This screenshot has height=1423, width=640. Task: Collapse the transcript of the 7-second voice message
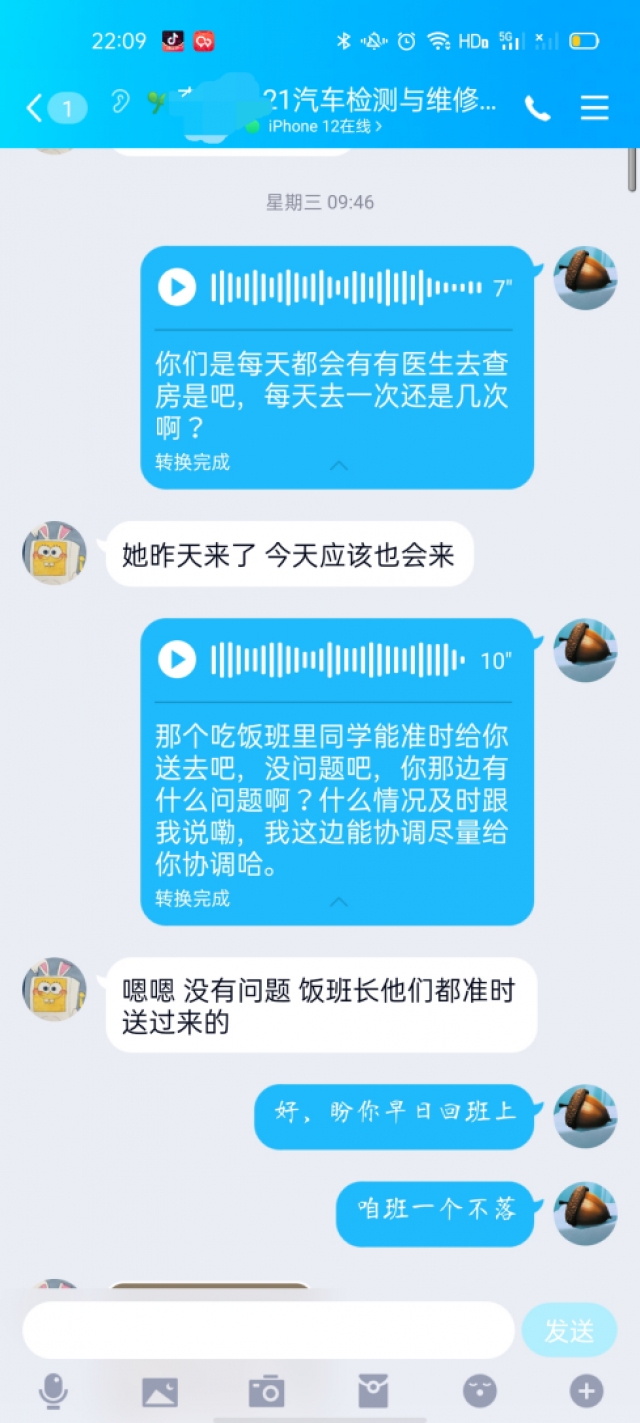pos(339,465)
